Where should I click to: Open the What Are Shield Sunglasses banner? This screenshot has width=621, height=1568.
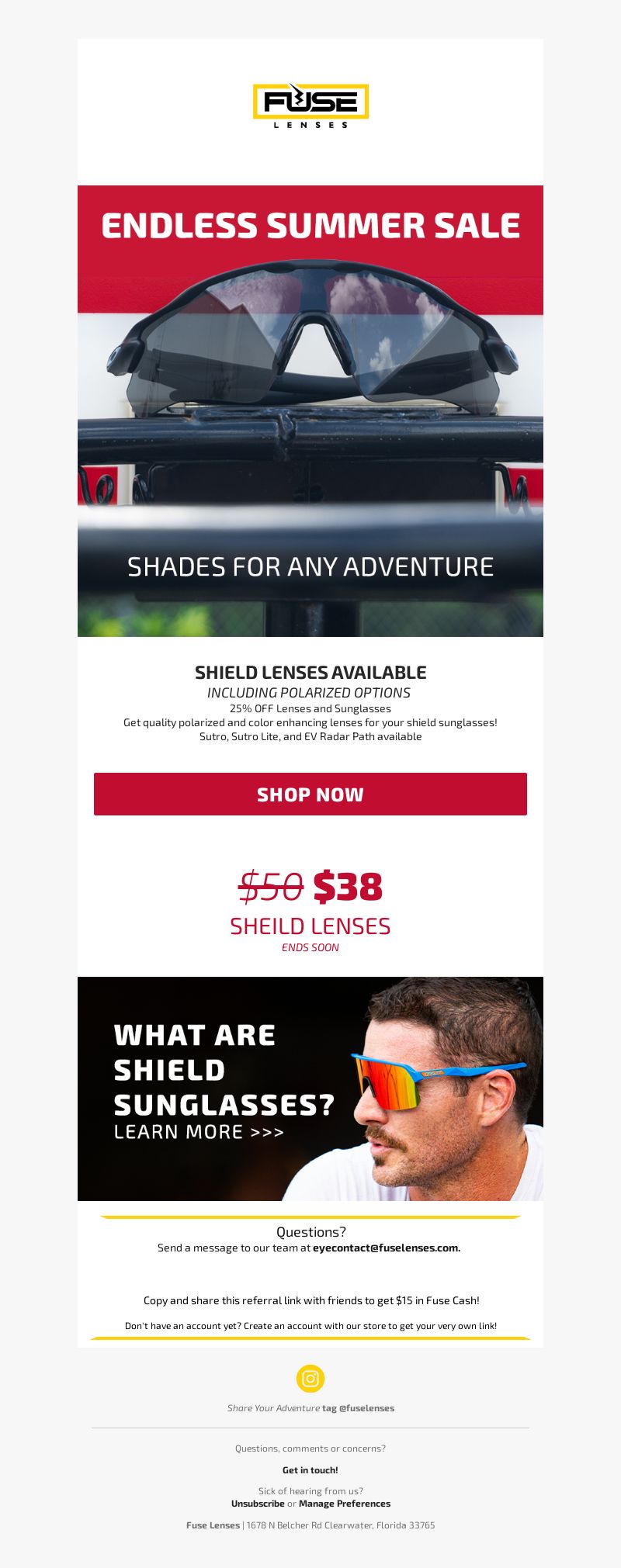[x=310, y=1089]
